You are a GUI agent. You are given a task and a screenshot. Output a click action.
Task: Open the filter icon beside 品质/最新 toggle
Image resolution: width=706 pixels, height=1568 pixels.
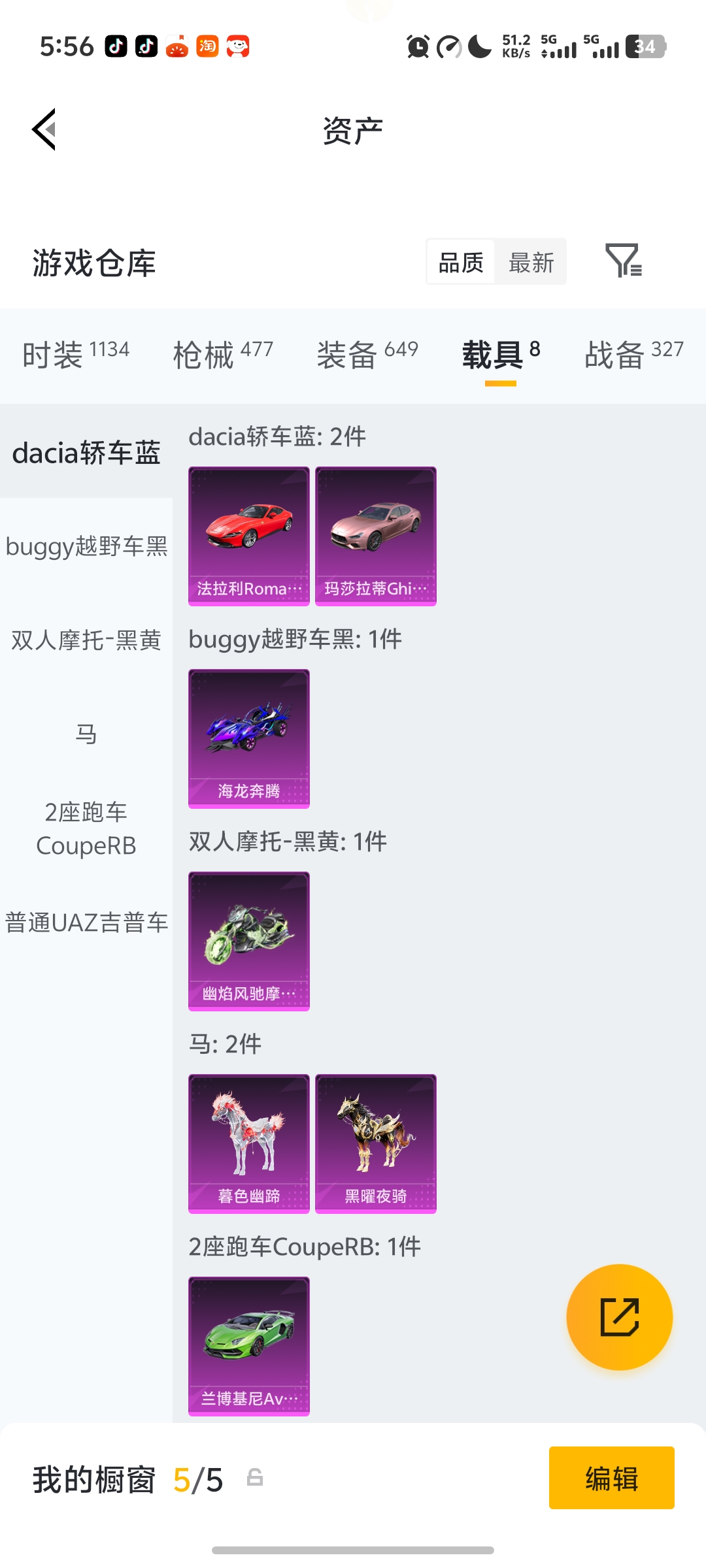[626, 262]
